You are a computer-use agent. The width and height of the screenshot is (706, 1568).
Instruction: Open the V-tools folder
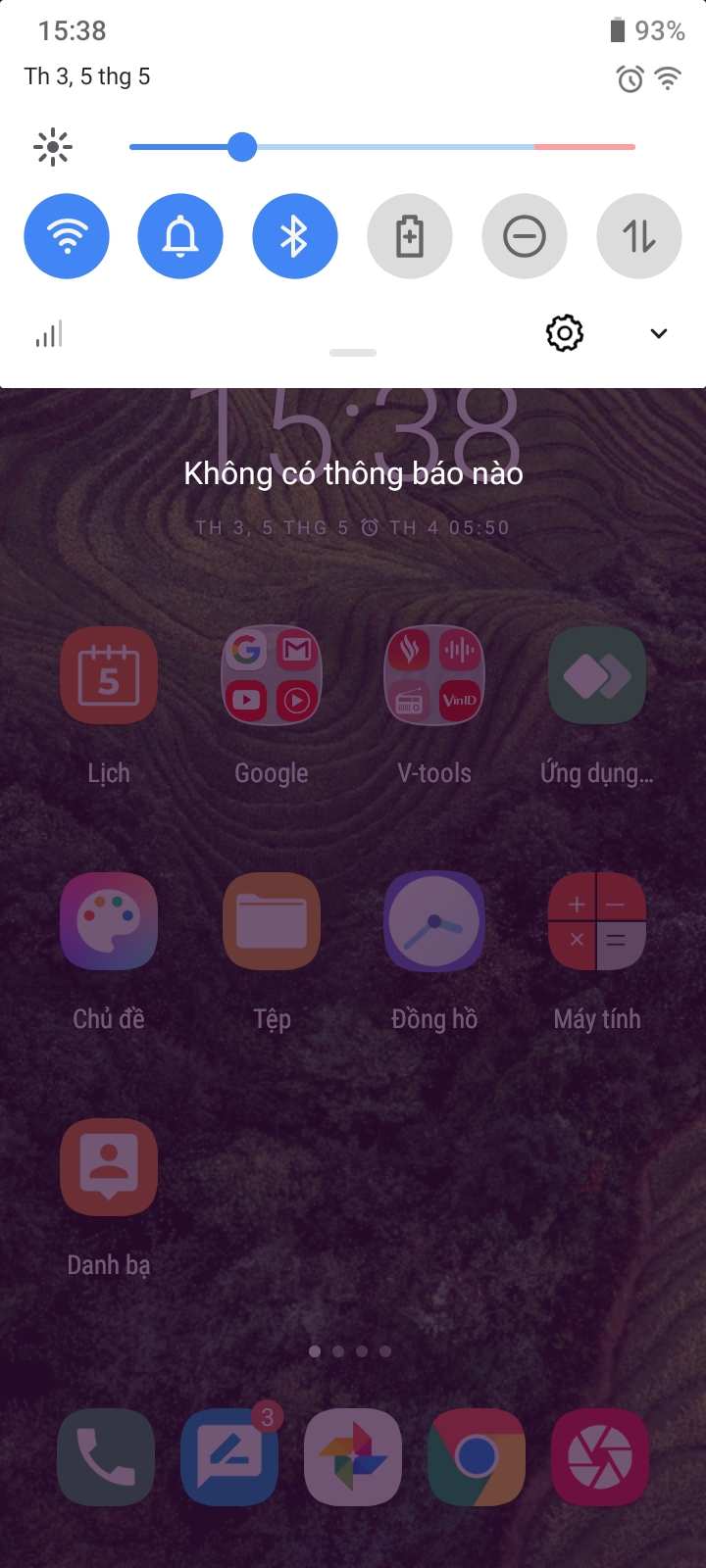coord(434,676)
